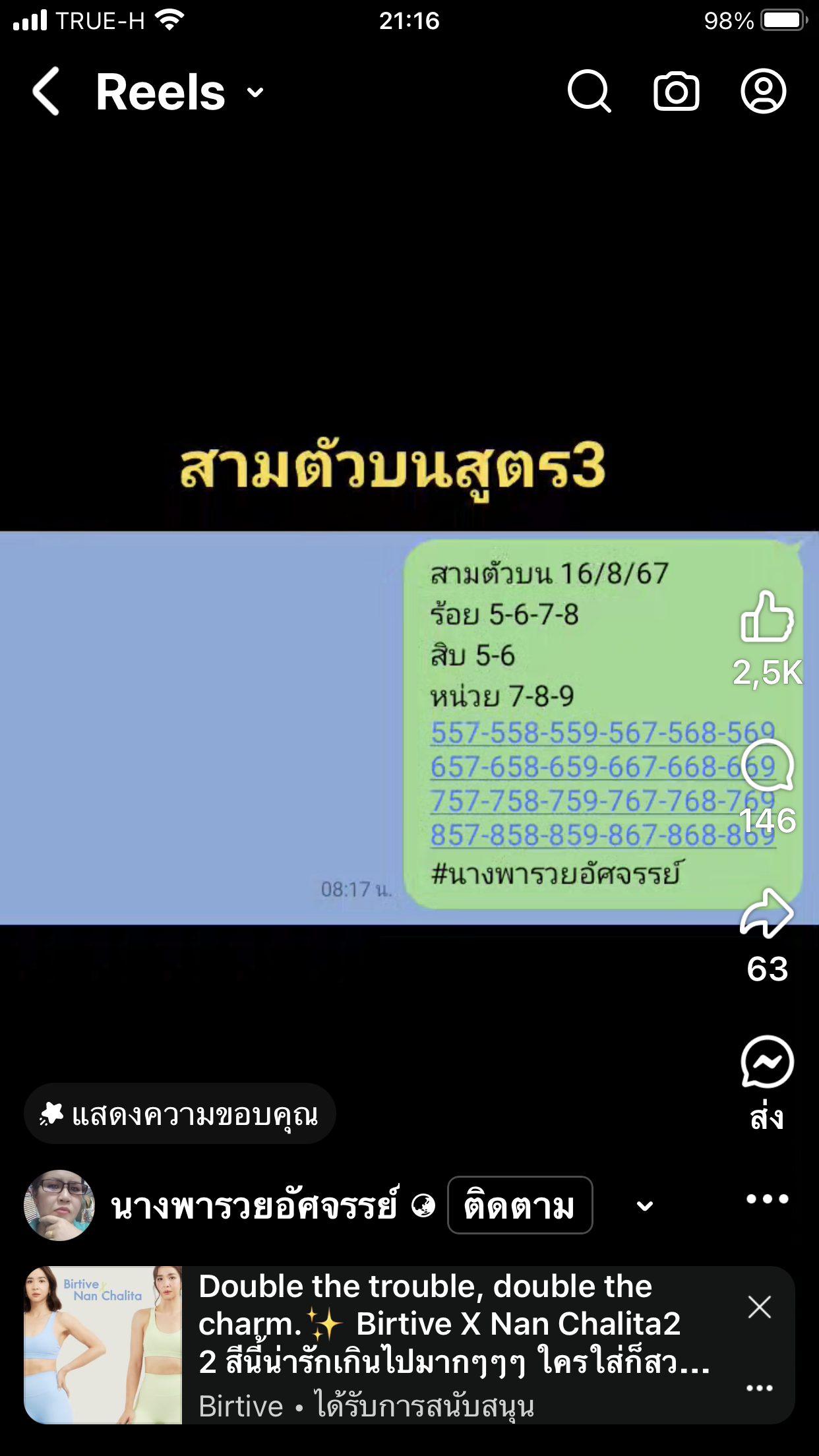Viewport: 819px width, 1456px height.
Task: Share this reel
Action: 766,913
